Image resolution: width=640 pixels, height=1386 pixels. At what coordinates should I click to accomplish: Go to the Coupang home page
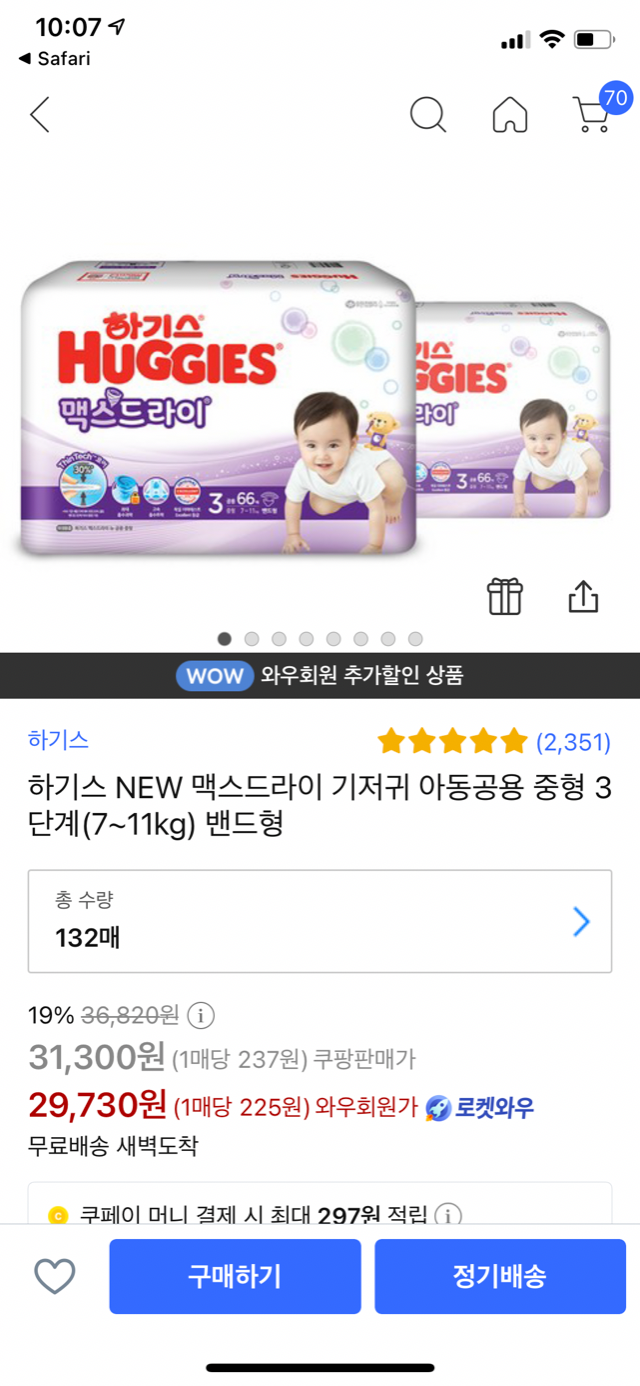(510, 115)
